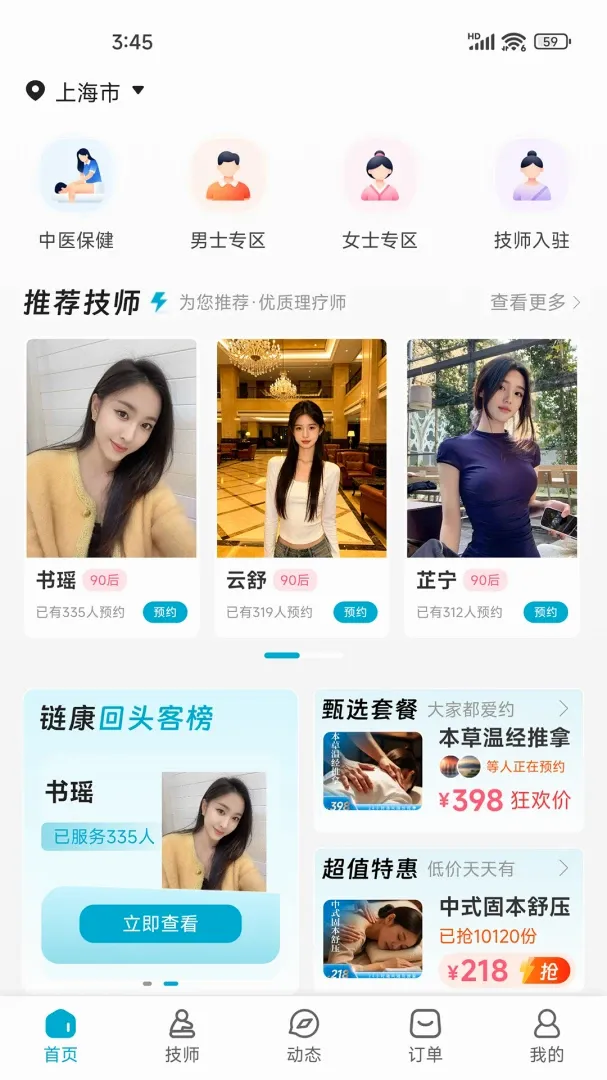607x1080 pixels.
Task: Book technician 芷宁 with 预约
Action: click(546, 612)
